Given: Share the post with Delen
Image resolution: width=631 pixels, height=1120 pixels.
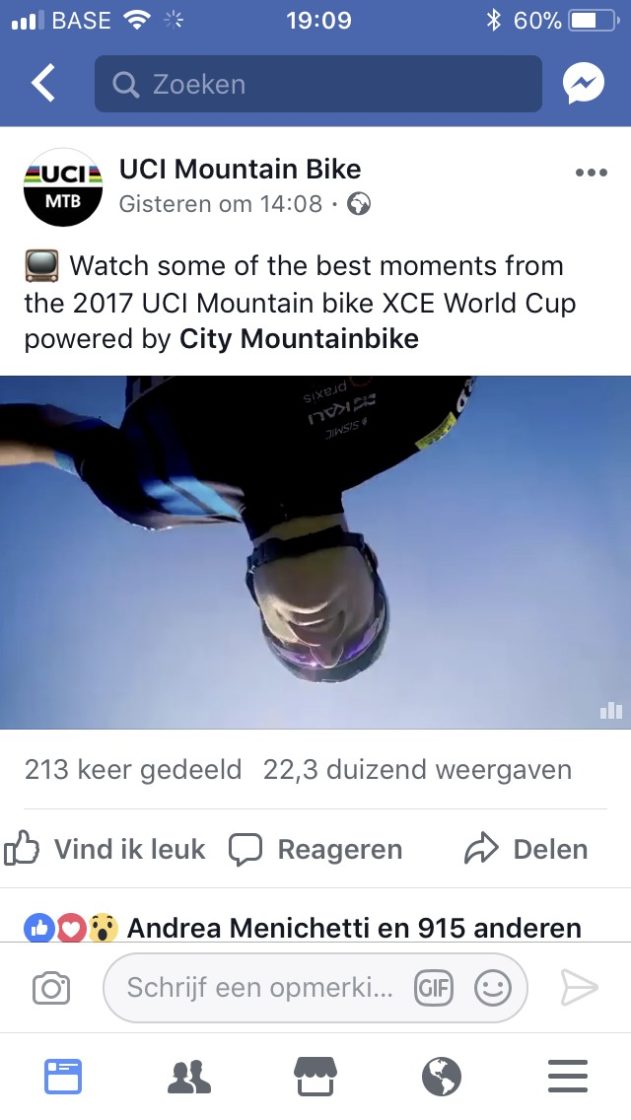Looking at the screenshot, I should (527, 850).
